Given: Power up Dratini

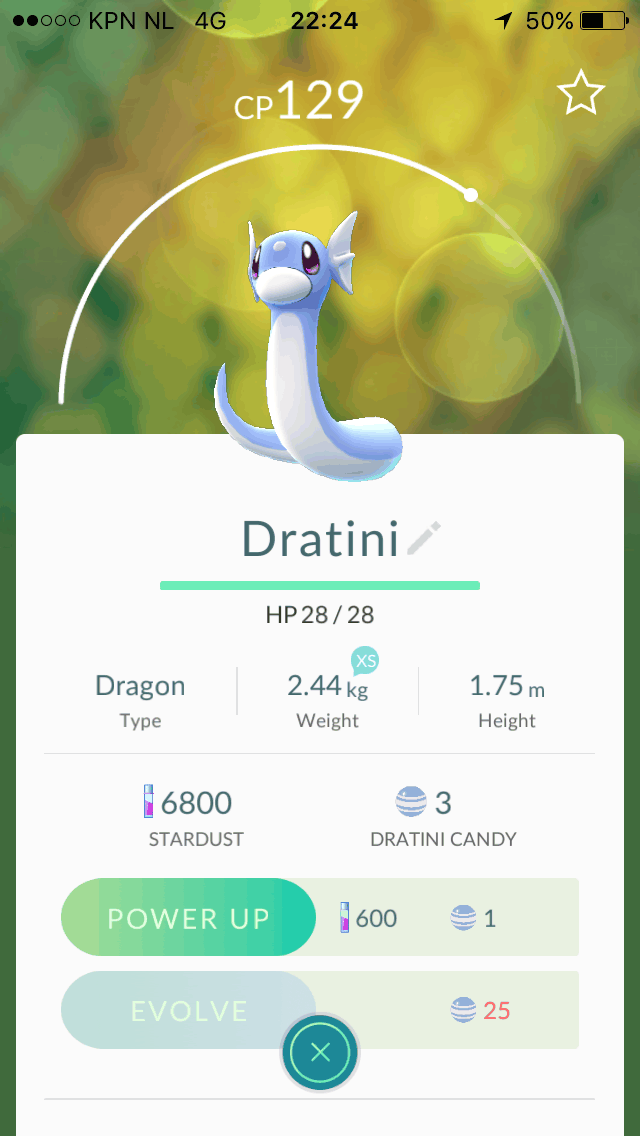Looking at the screenshot, I should pyautogui.click(x=189, y=917).
